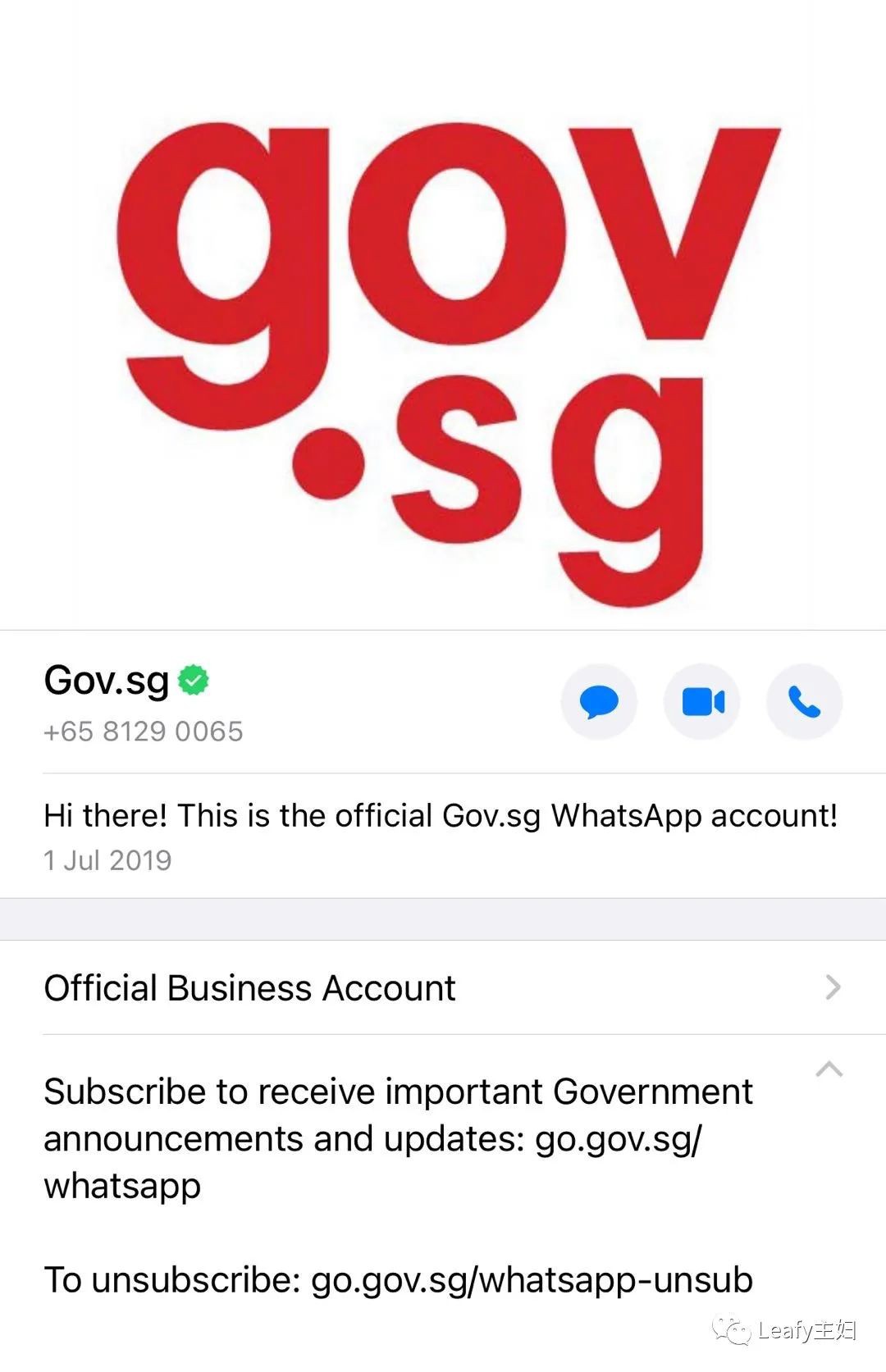Open the speech bubble message icon
This screenshot has width=886, height=1372.
(598, 702)
